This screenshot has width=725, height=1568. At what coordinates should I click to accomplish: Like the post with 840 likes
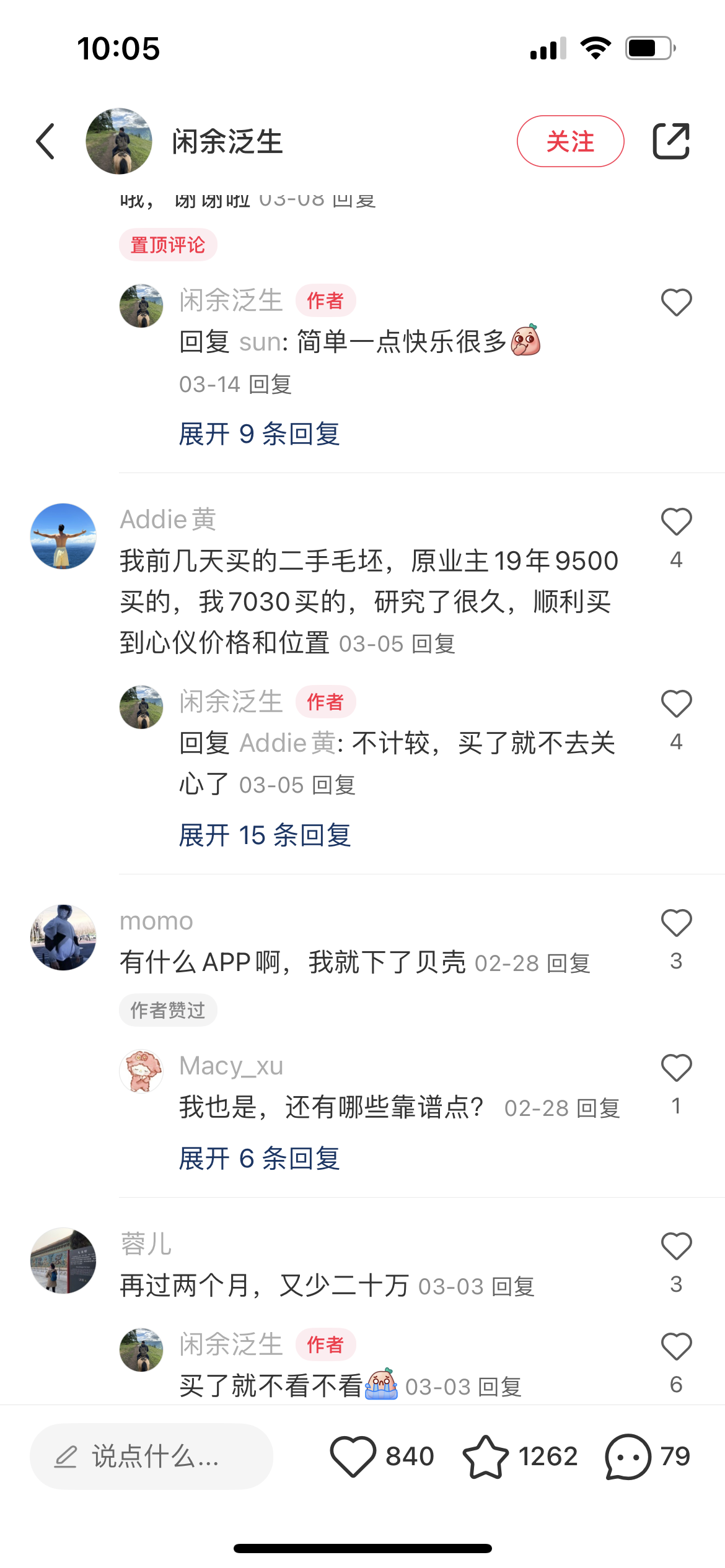click(x=353, y=1456)
